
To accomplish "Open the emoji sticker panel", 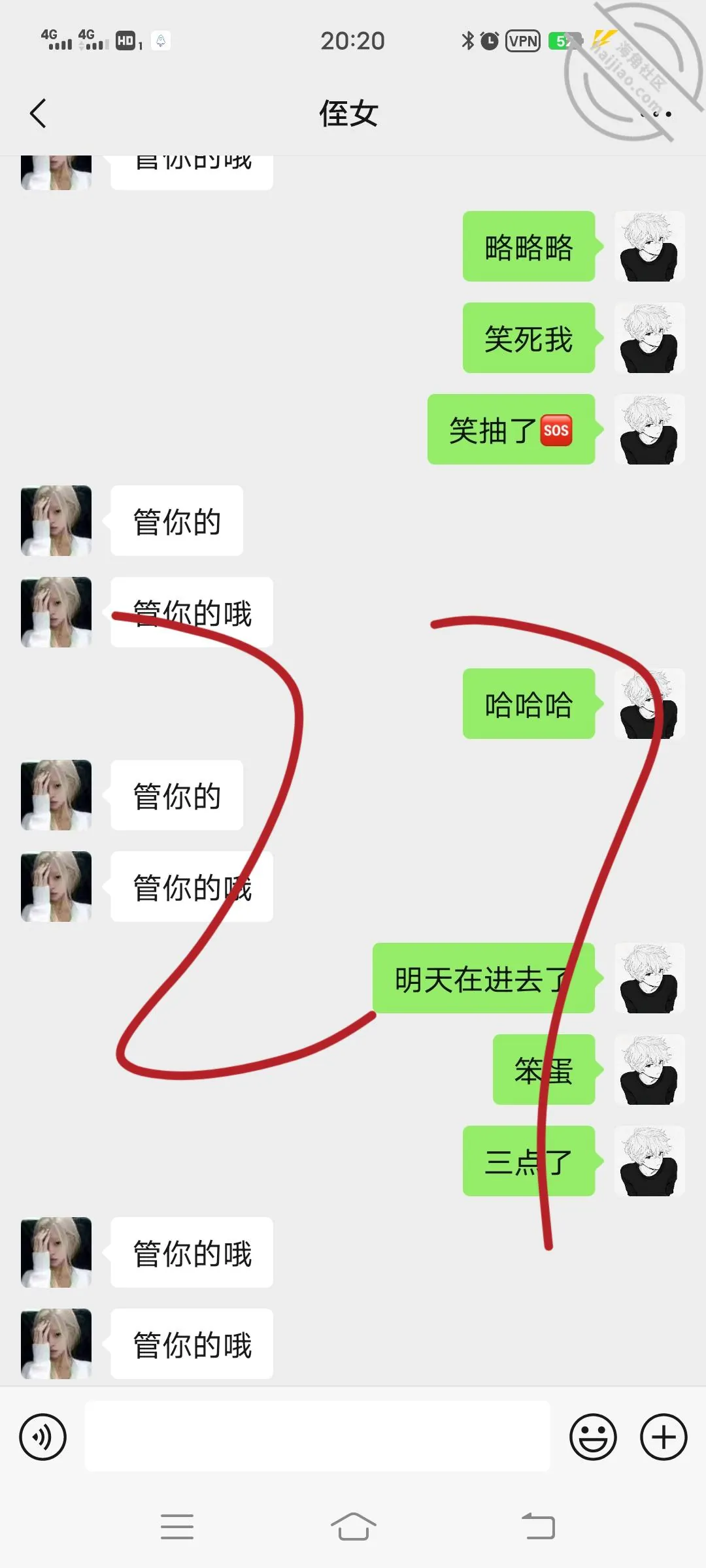I will (593, 1437).
